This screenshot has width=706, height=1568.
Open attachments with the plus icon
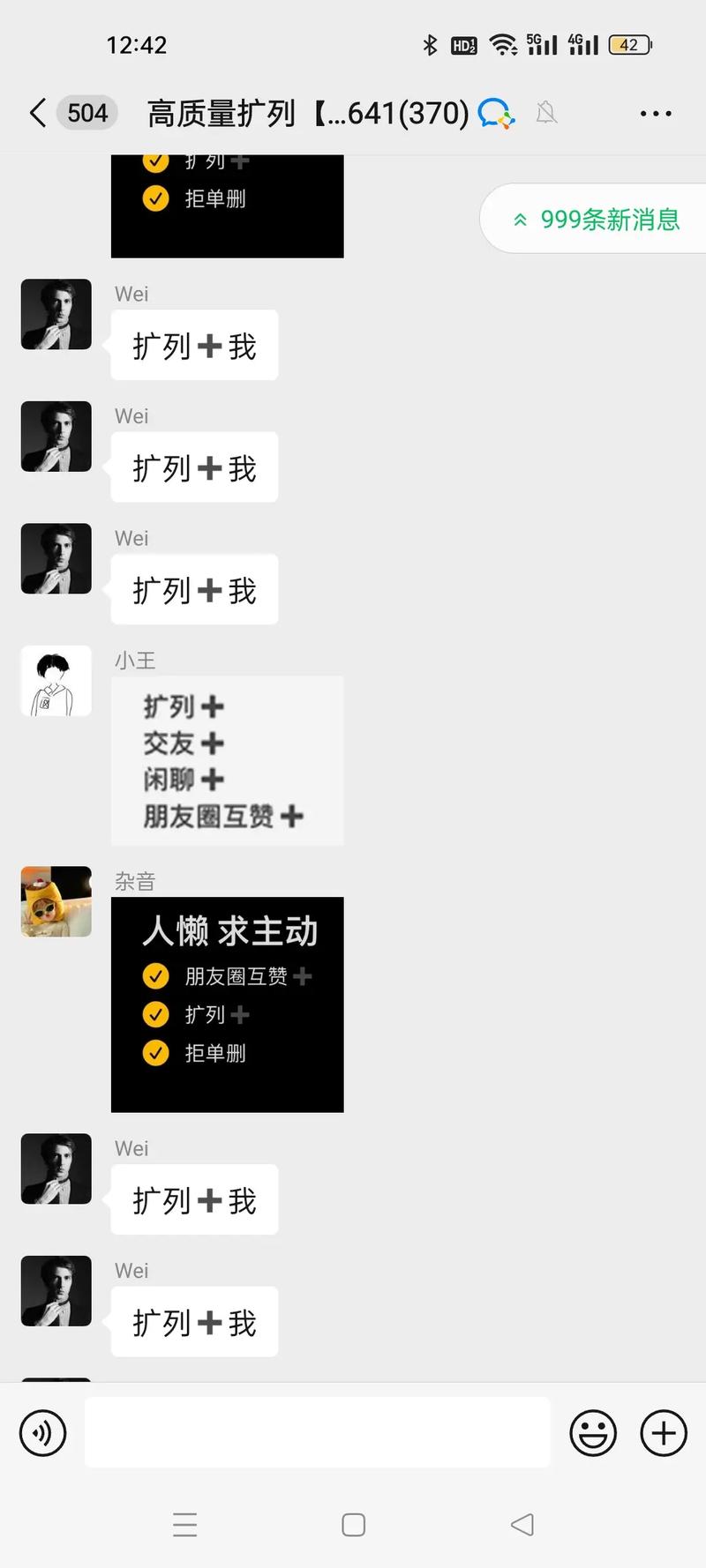pos(663,1432)
